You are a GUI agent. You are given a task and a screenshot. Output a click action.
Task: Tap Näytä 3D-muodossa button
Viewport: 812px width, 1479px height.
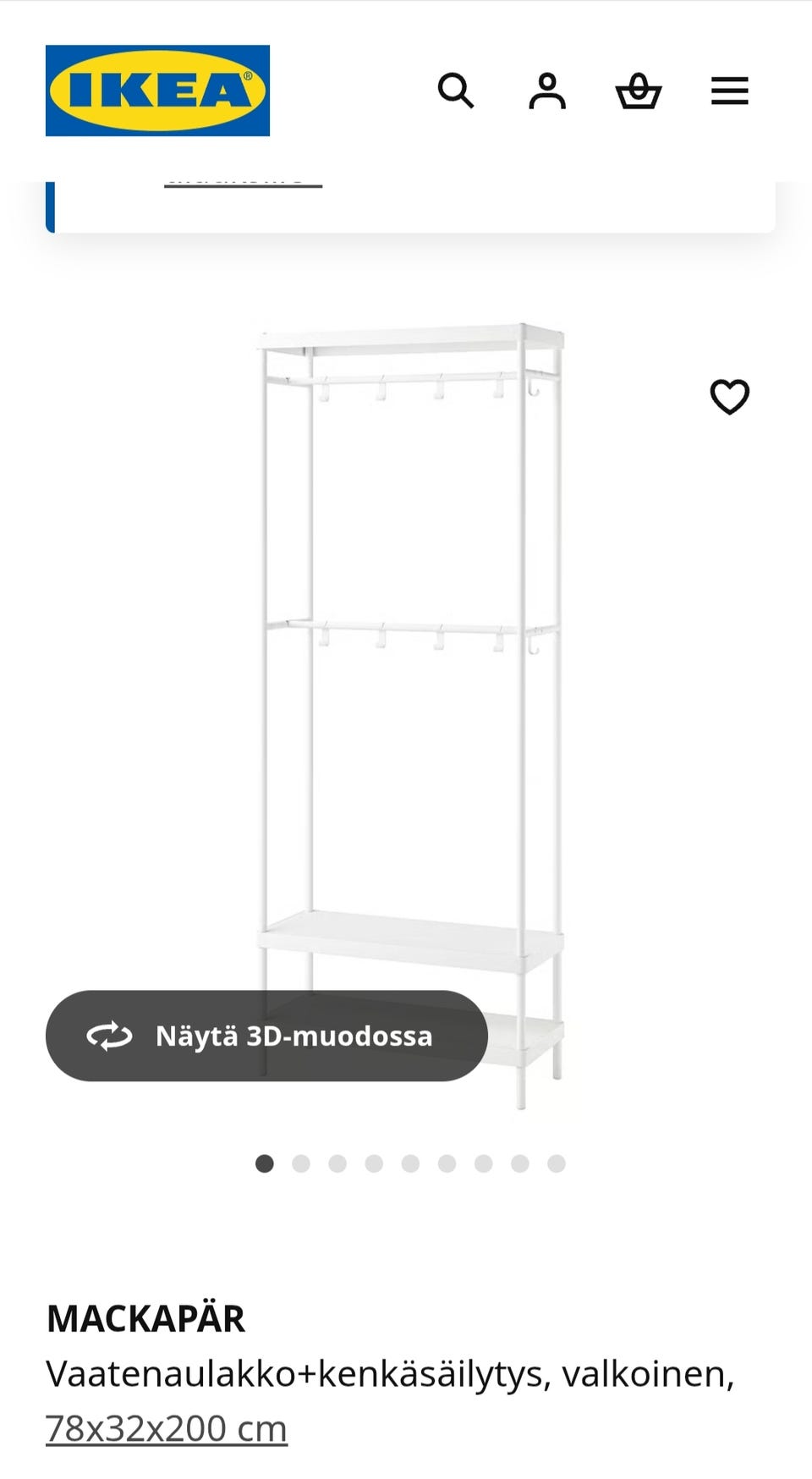tap(266, 1036)
